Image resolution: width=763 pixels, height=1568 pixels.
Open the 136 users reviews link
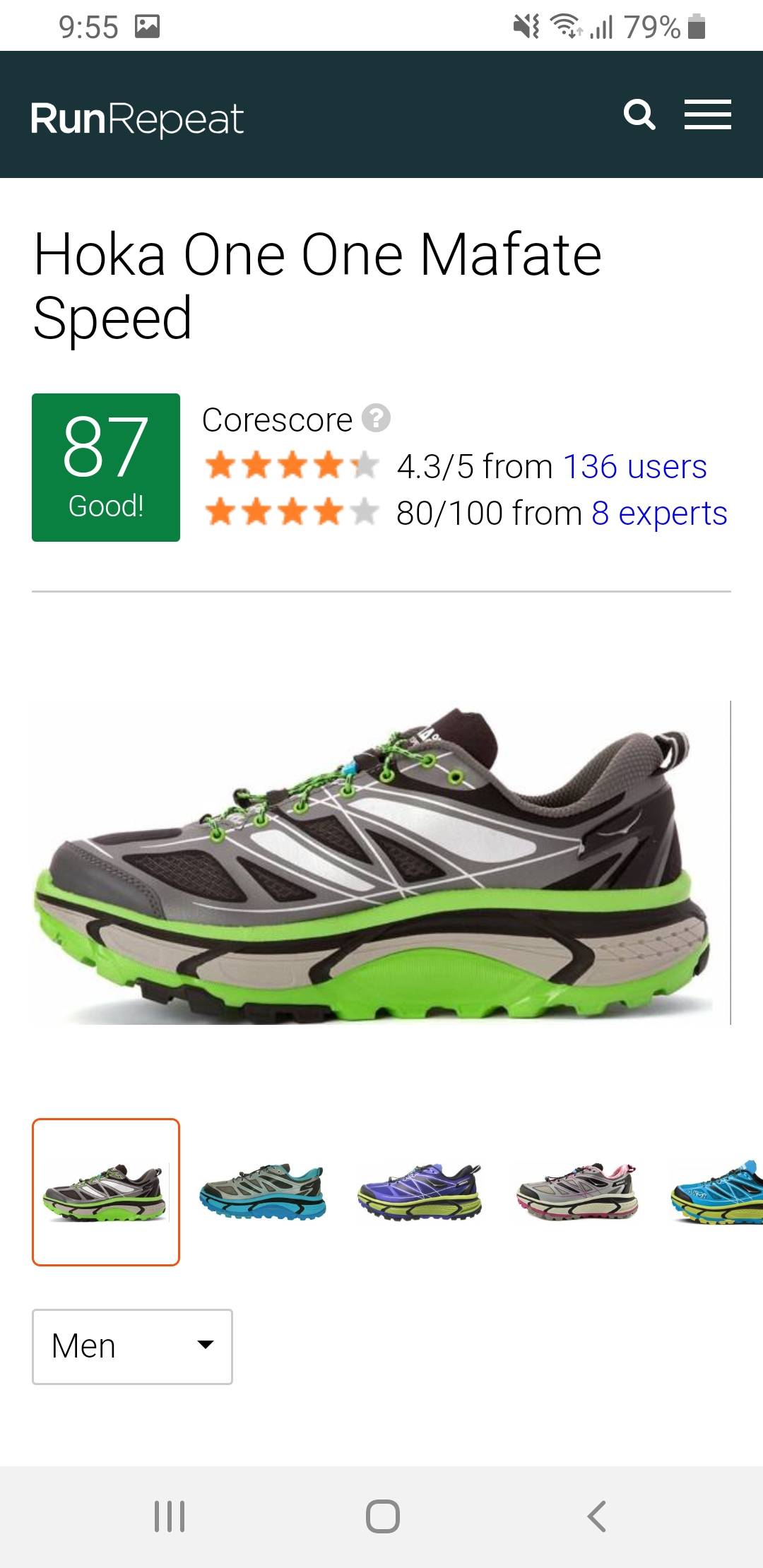point(634,467)
